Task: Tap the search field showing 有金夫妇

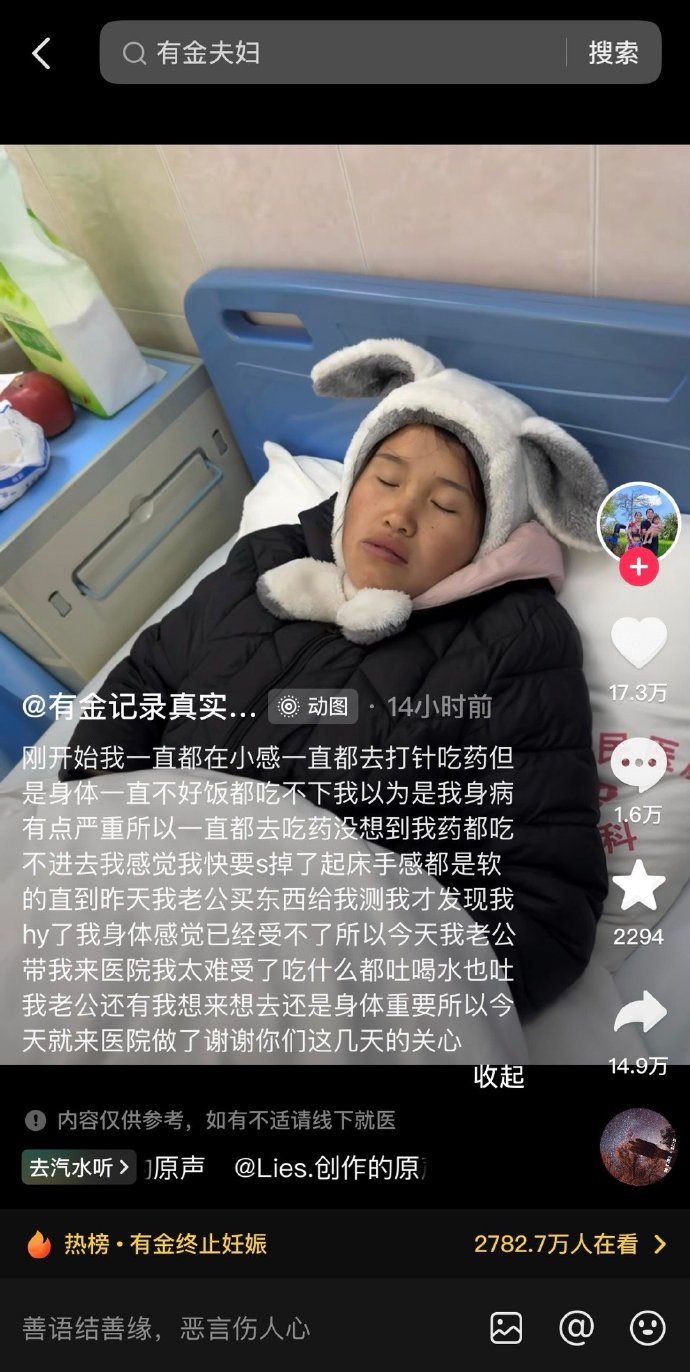Action: click(340, 53)
